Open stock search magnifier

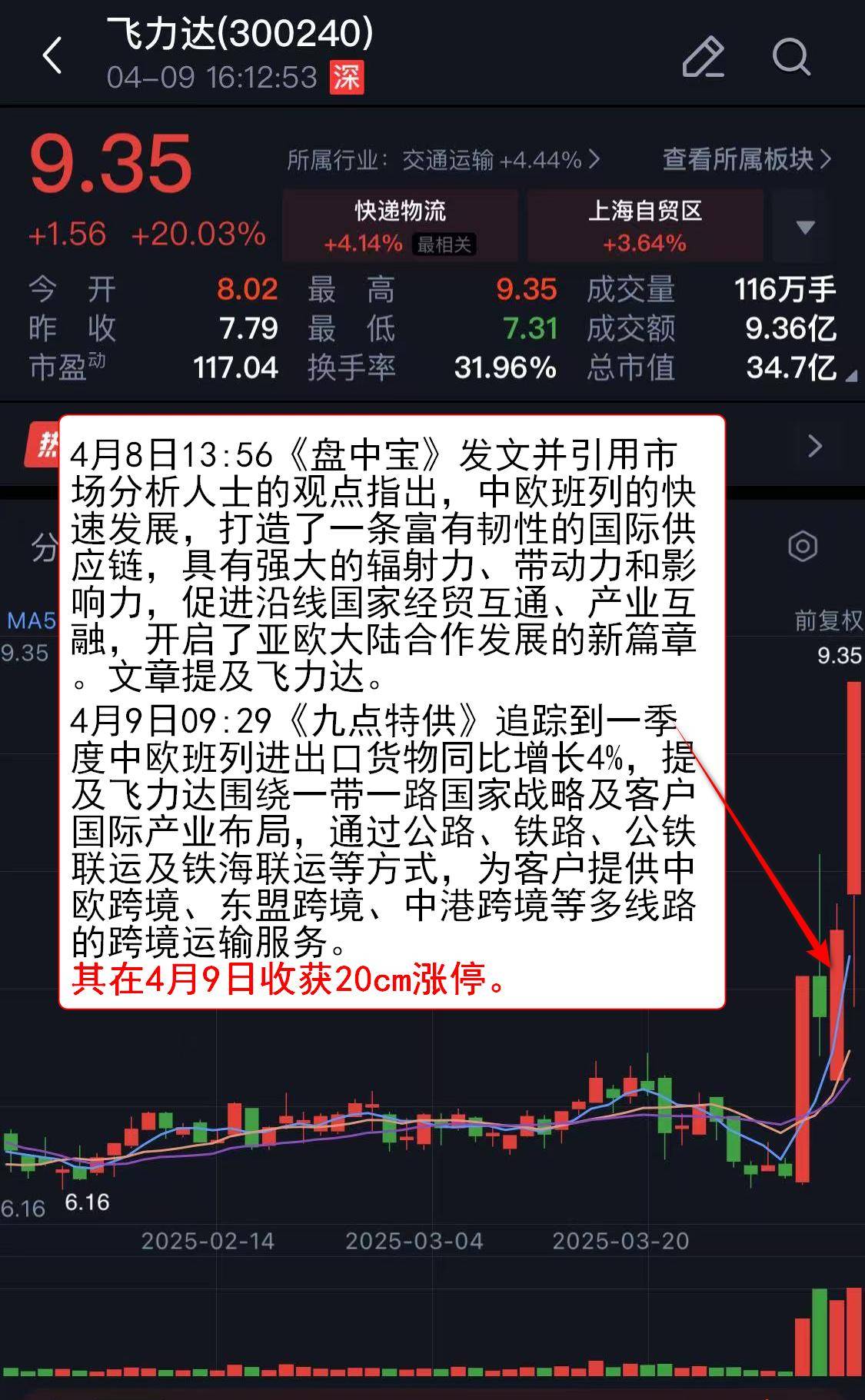[x=791, y=56]
